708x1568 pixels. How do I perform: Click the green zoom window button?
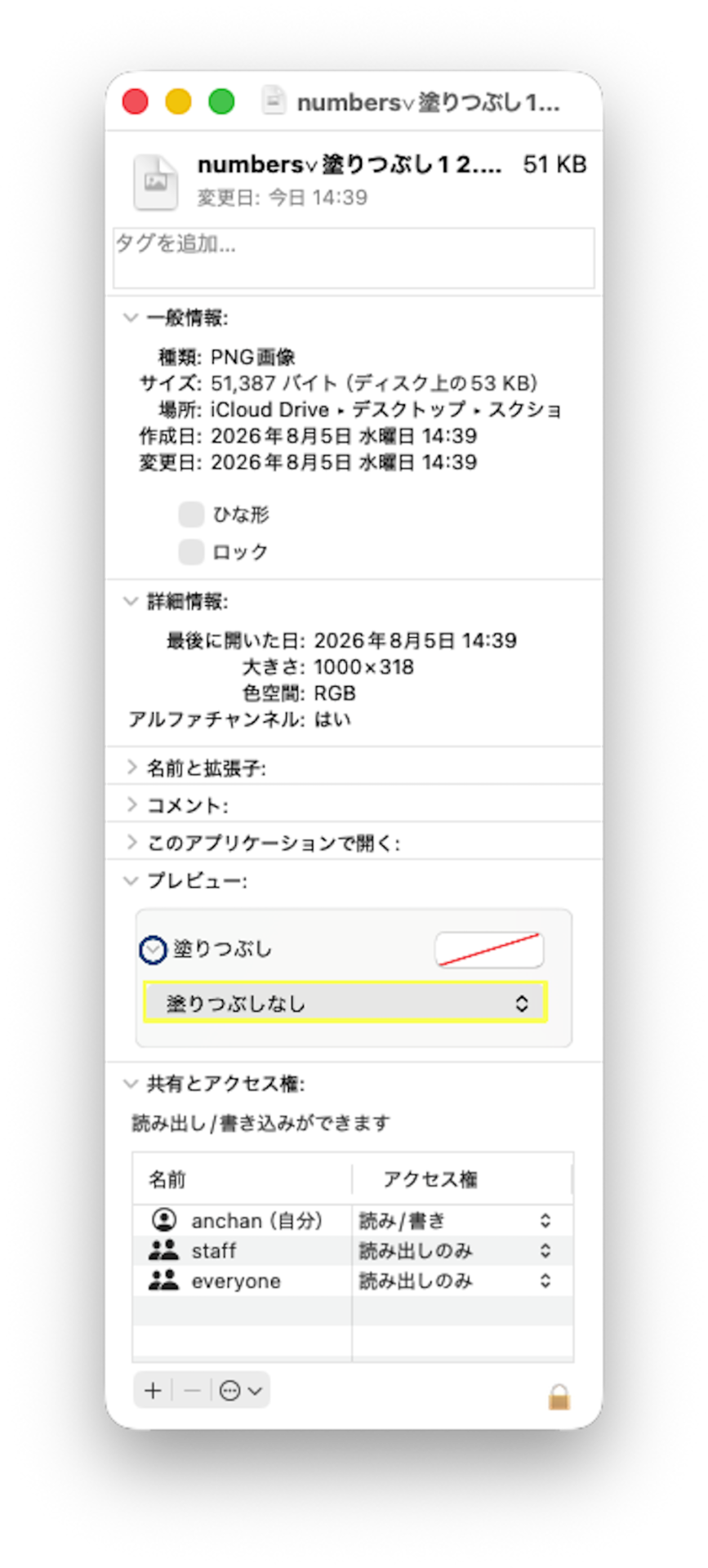[221, 102]
